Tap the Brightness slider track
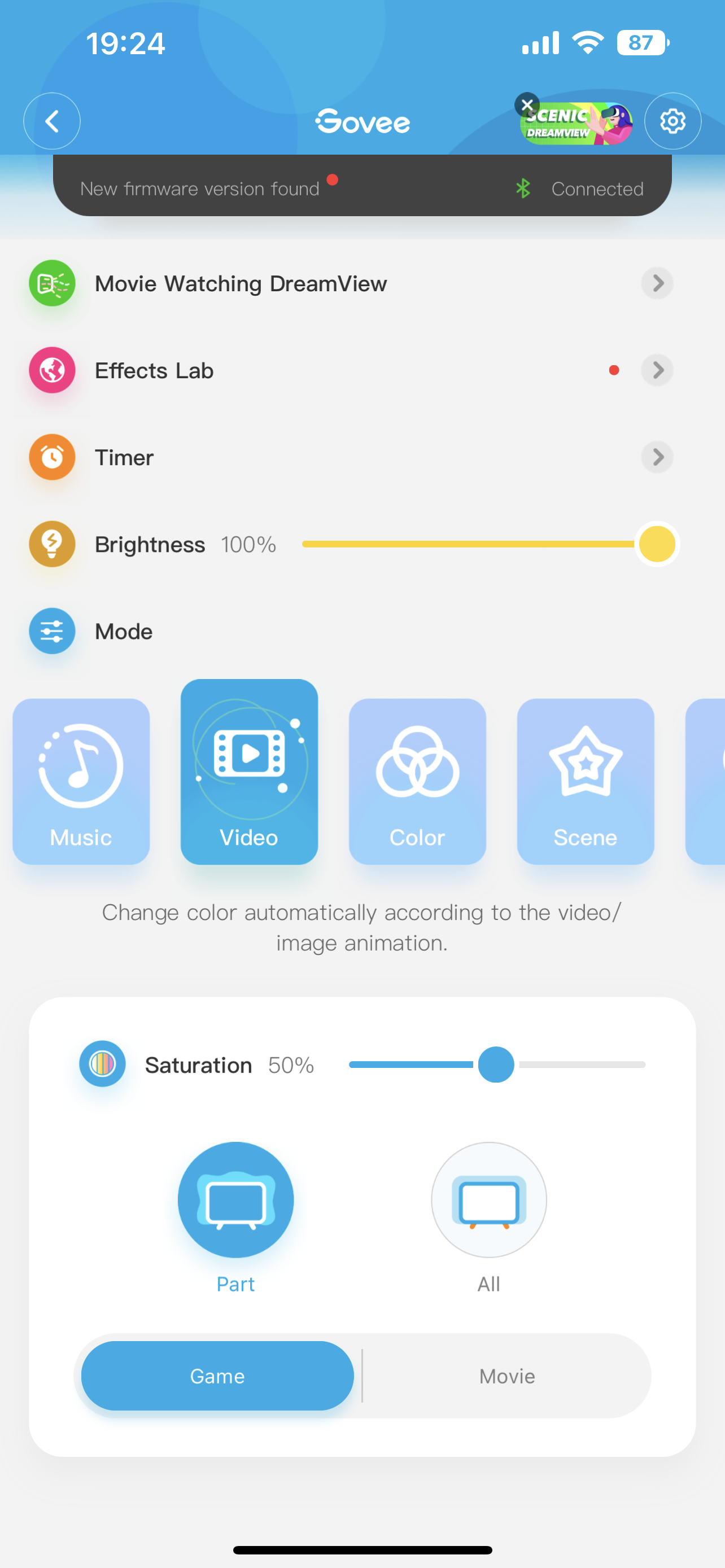The height and width of the screenshot is (1568, 725). pyautogui.click(x=469, y=544)
